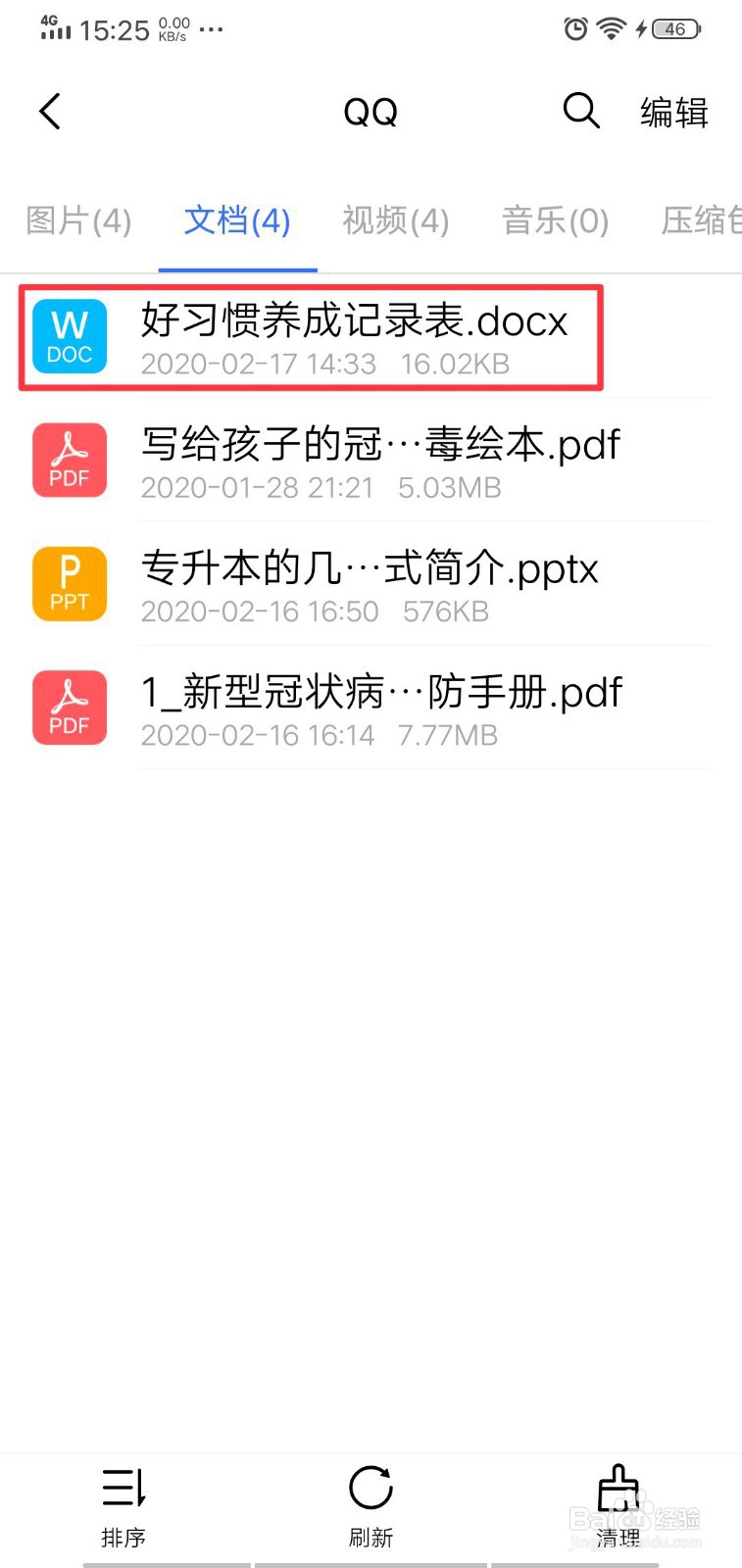This screenshot has width=742, height=1568.
Task: Click the PDF icon for 1_新型冠状病防手册
Action: 69,708
